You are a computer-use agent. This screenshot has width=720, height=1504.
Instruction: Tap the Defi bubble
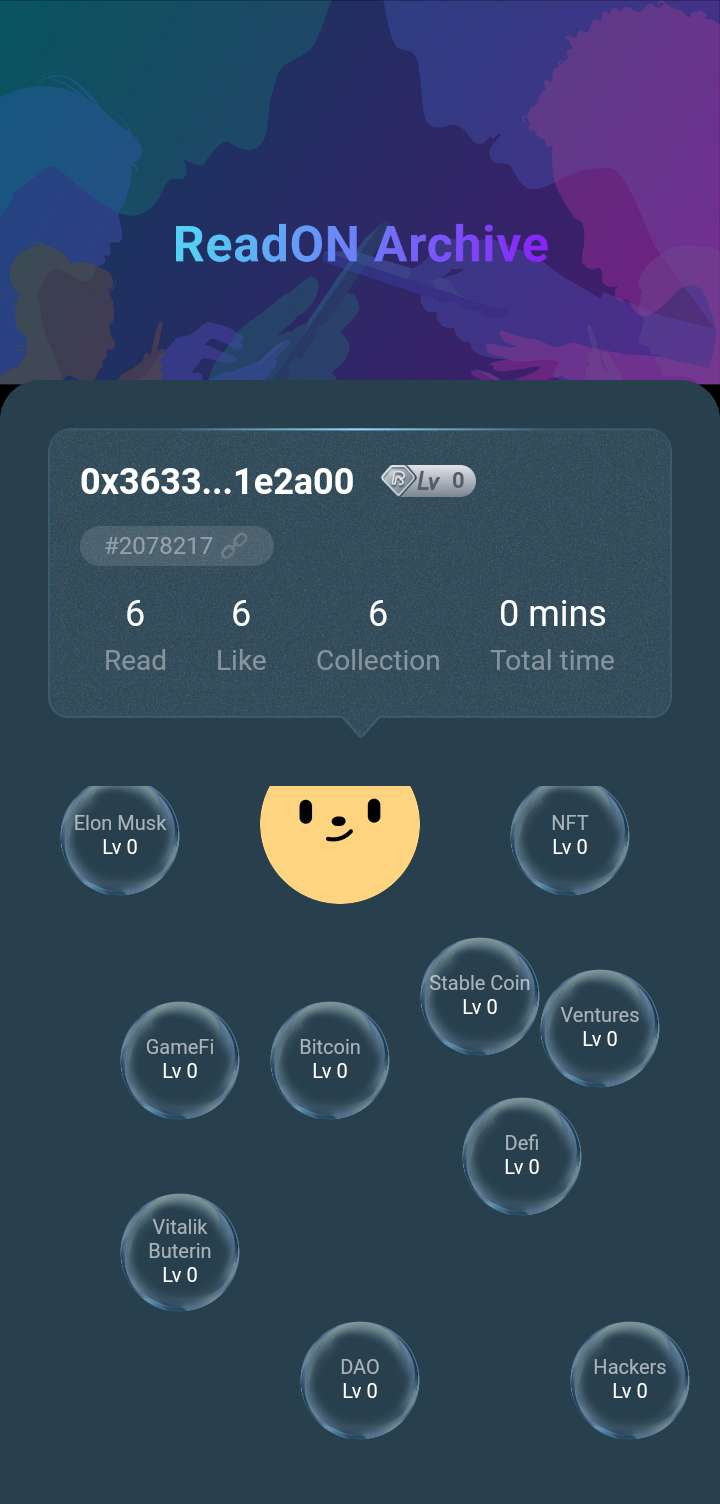(522, 1156)
